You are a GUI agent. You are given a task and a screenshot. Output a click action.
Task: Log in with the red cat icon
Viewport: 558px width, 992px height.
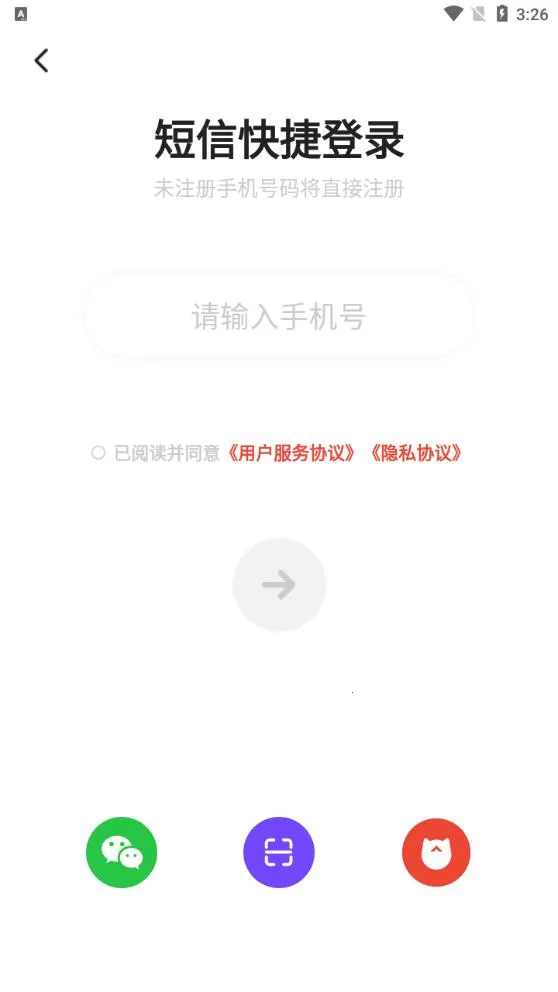pyautogui.click(x=436, y=852)
